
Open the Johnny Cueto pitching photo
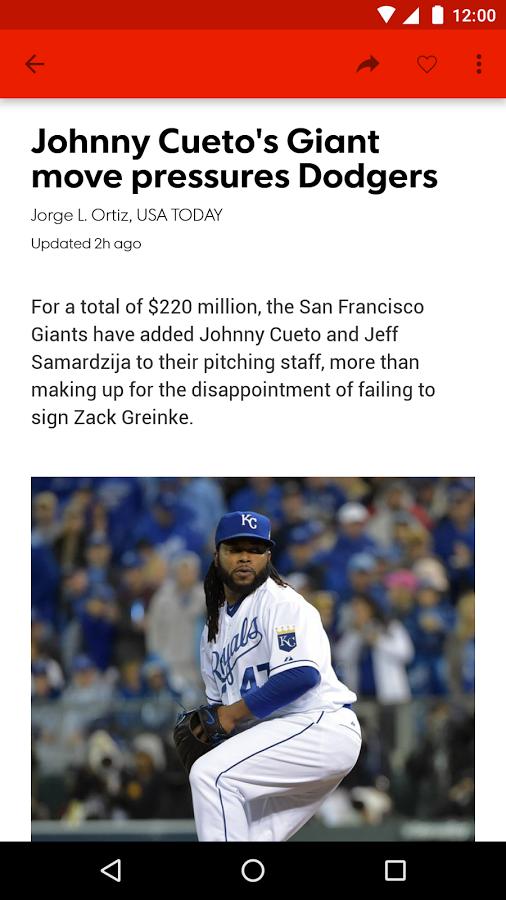click(253, 659)
